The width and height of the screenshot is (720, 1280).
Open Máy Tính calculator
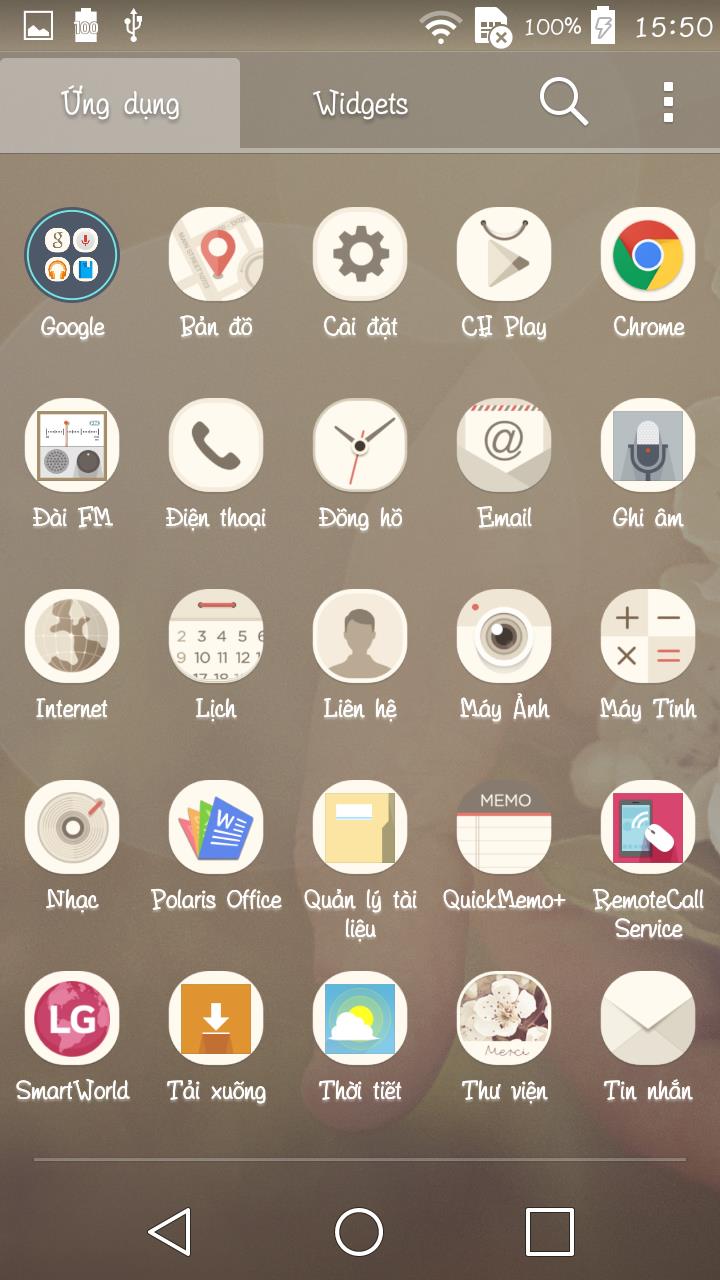click(x=648, y=637)
